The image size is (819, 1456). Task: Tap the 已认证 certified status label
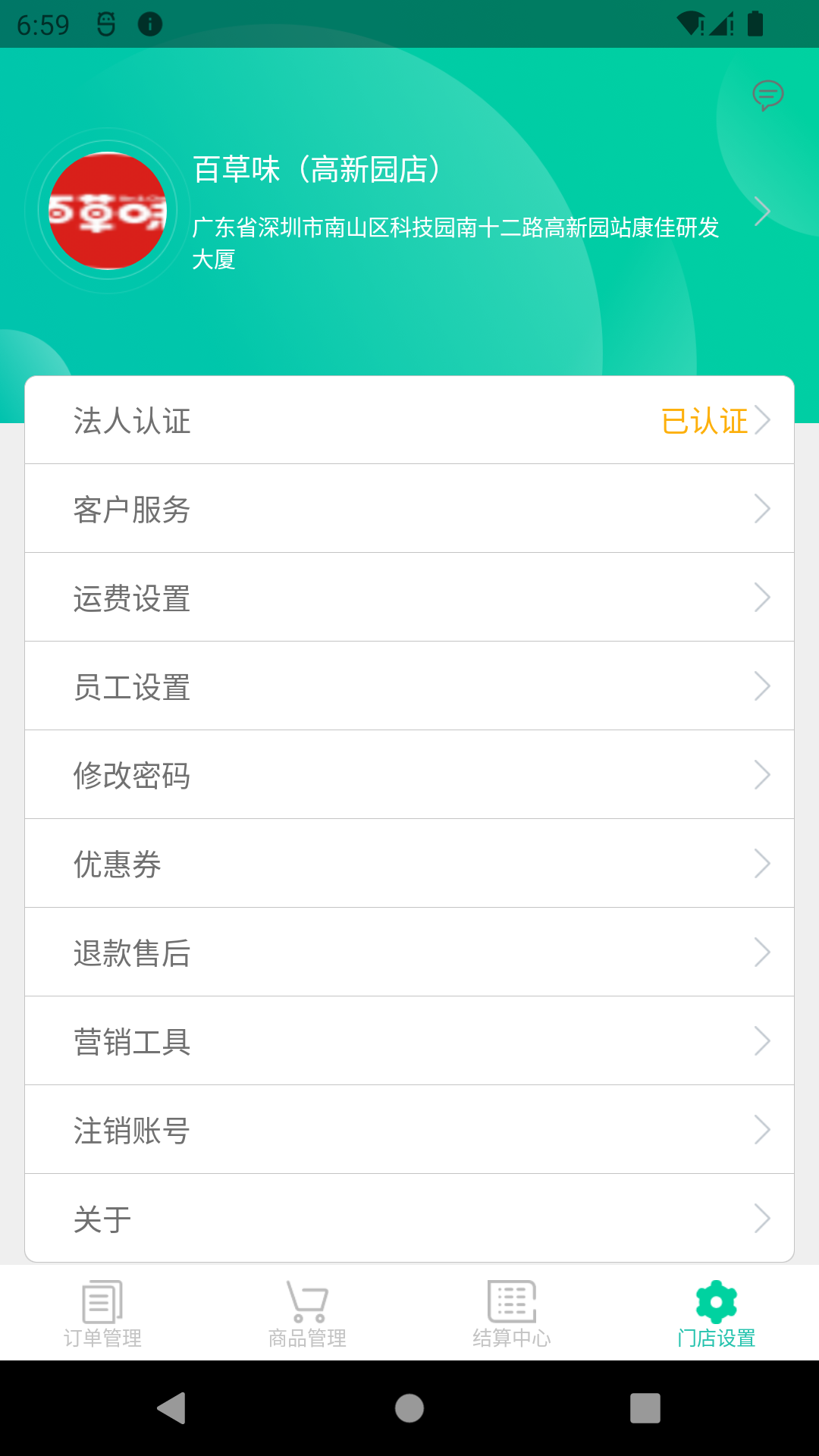pyautogui.click(x=704, y=422)
